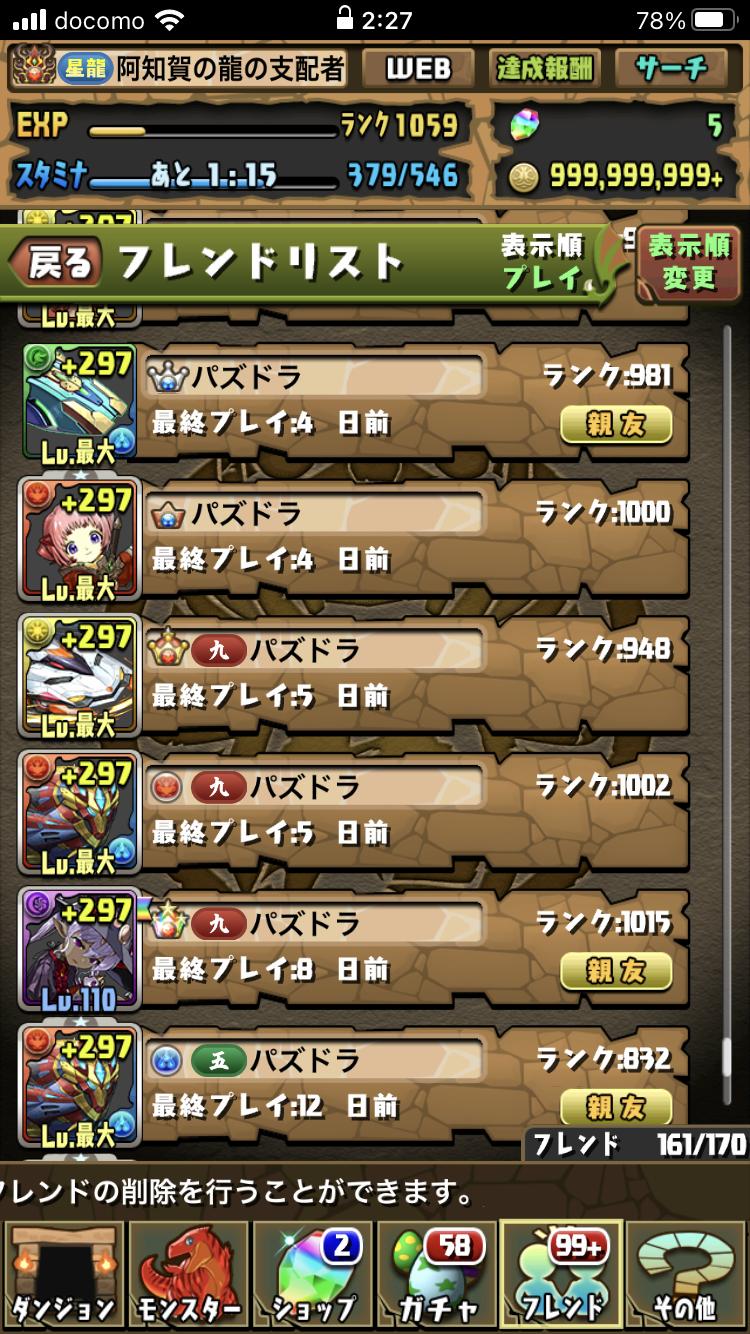Select the friend with rank 948
The image size is (750, 1334).
(355, 674)
